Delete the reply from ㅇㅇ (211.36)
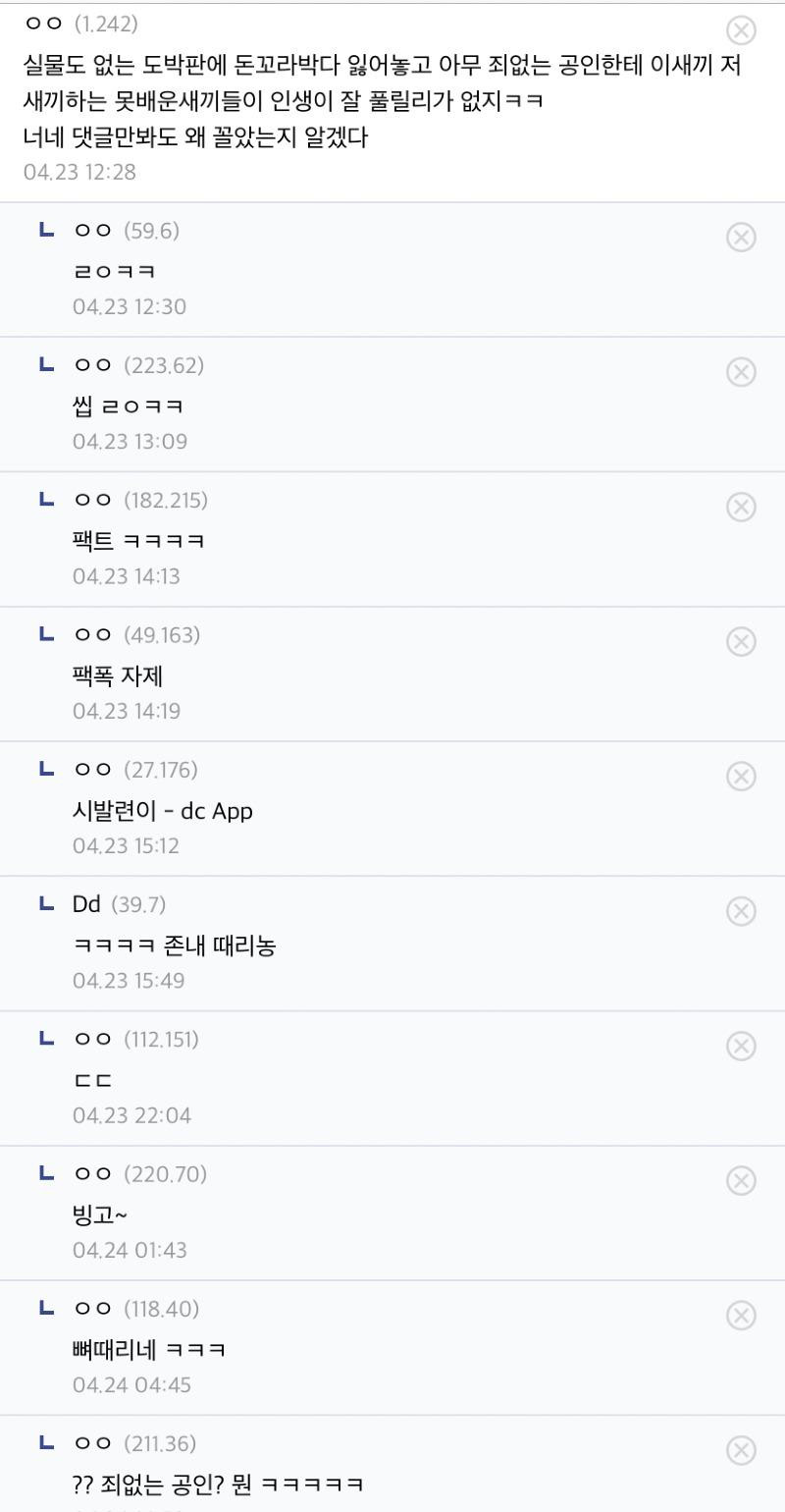785x1512 pixels. [741, 1450]
